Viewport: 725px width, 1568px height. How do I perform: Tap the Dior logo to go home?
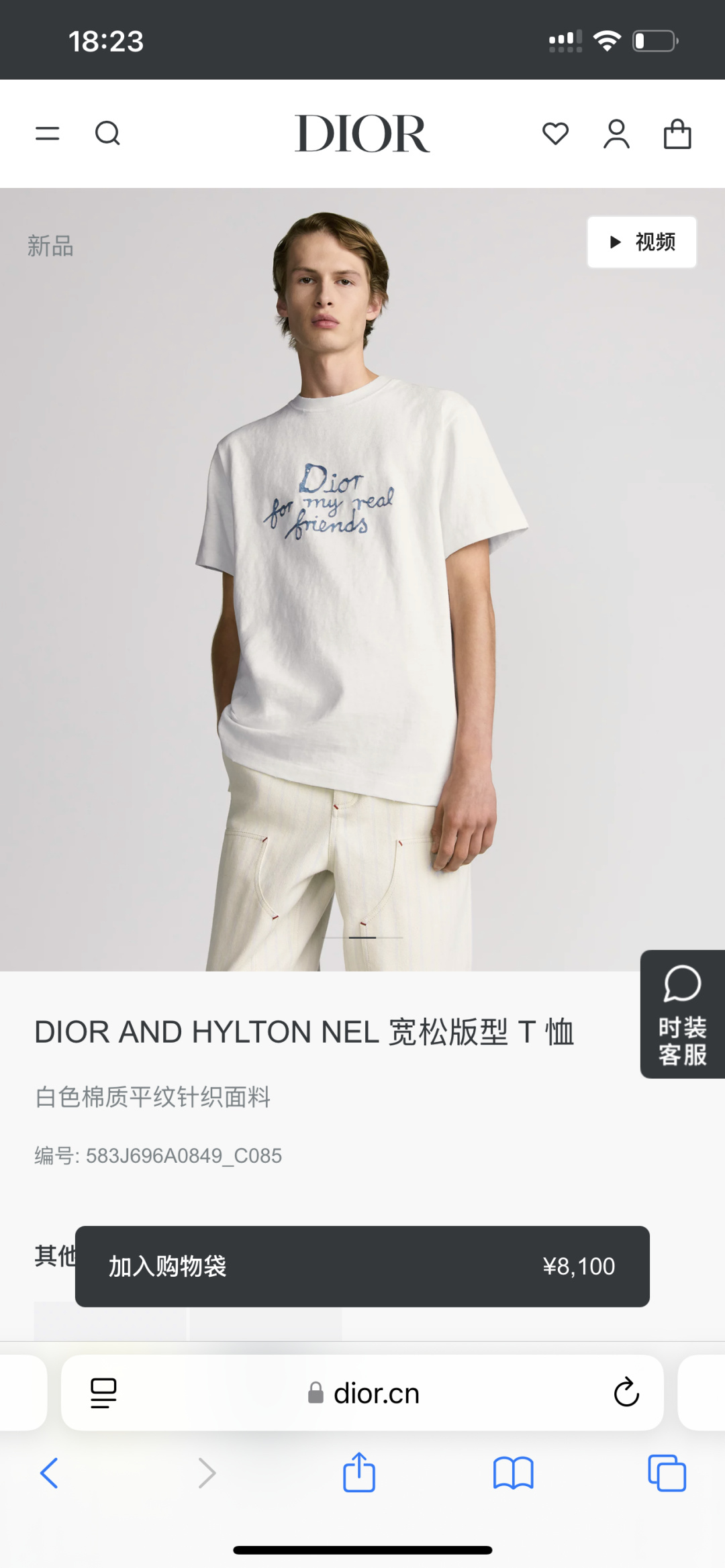[x=362, y=134]
